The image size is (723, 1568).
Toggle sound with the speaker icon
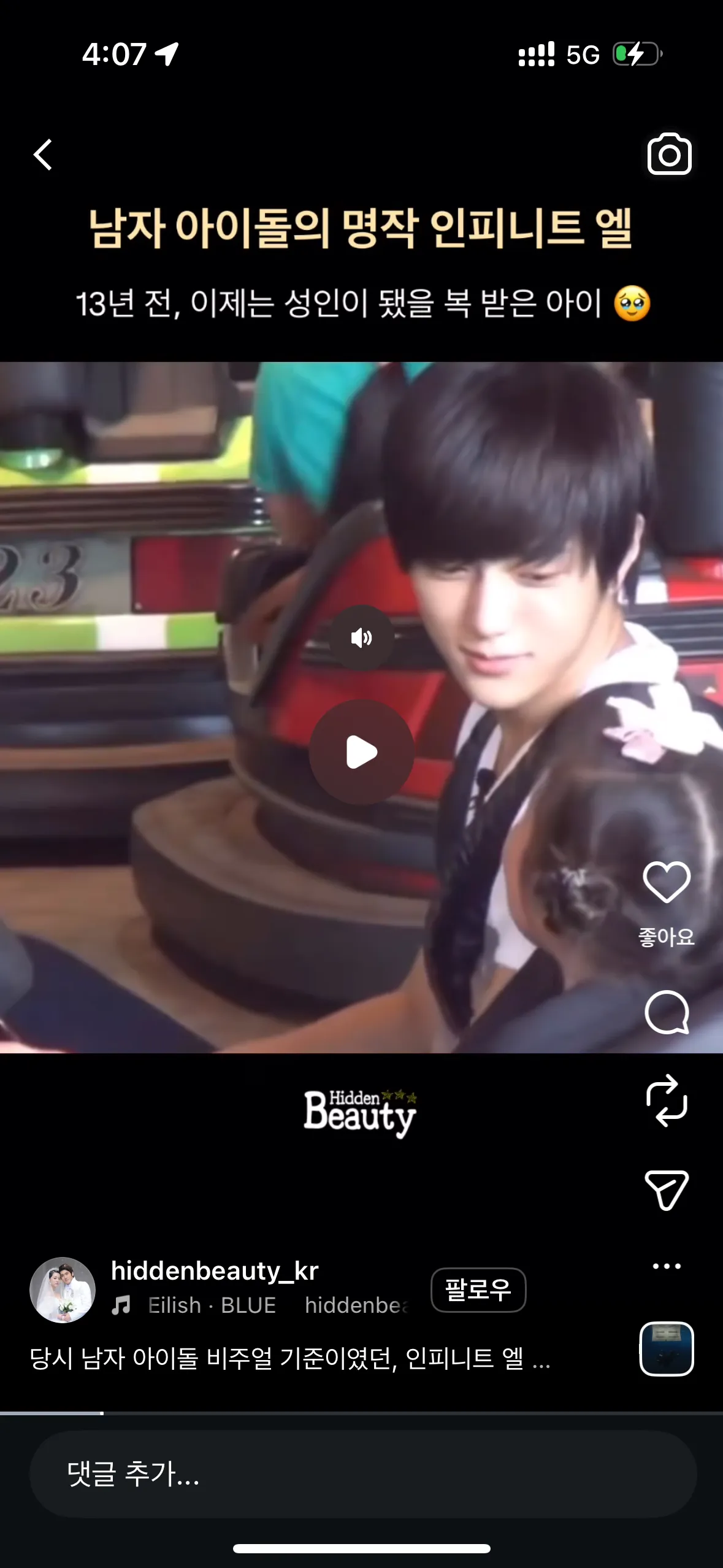pos(361,637)
